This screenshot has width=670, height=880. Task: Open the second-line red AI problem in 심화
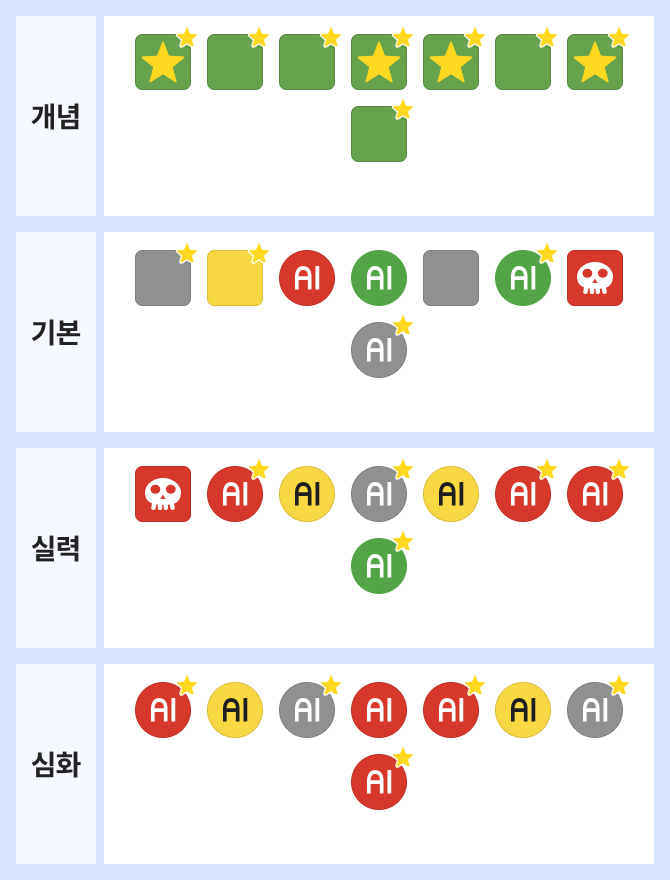click(x=378, y=782)
